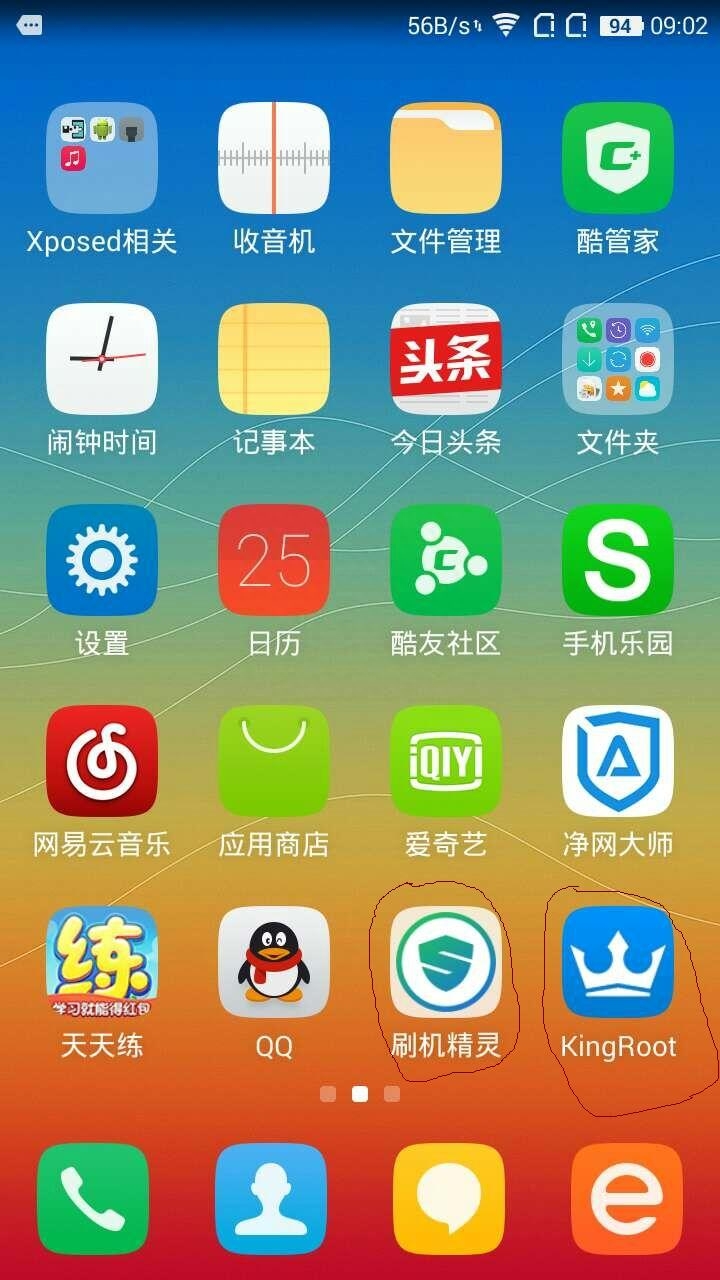Open the 记事本 notepad app
The image size is (720, 1280).
273,360
